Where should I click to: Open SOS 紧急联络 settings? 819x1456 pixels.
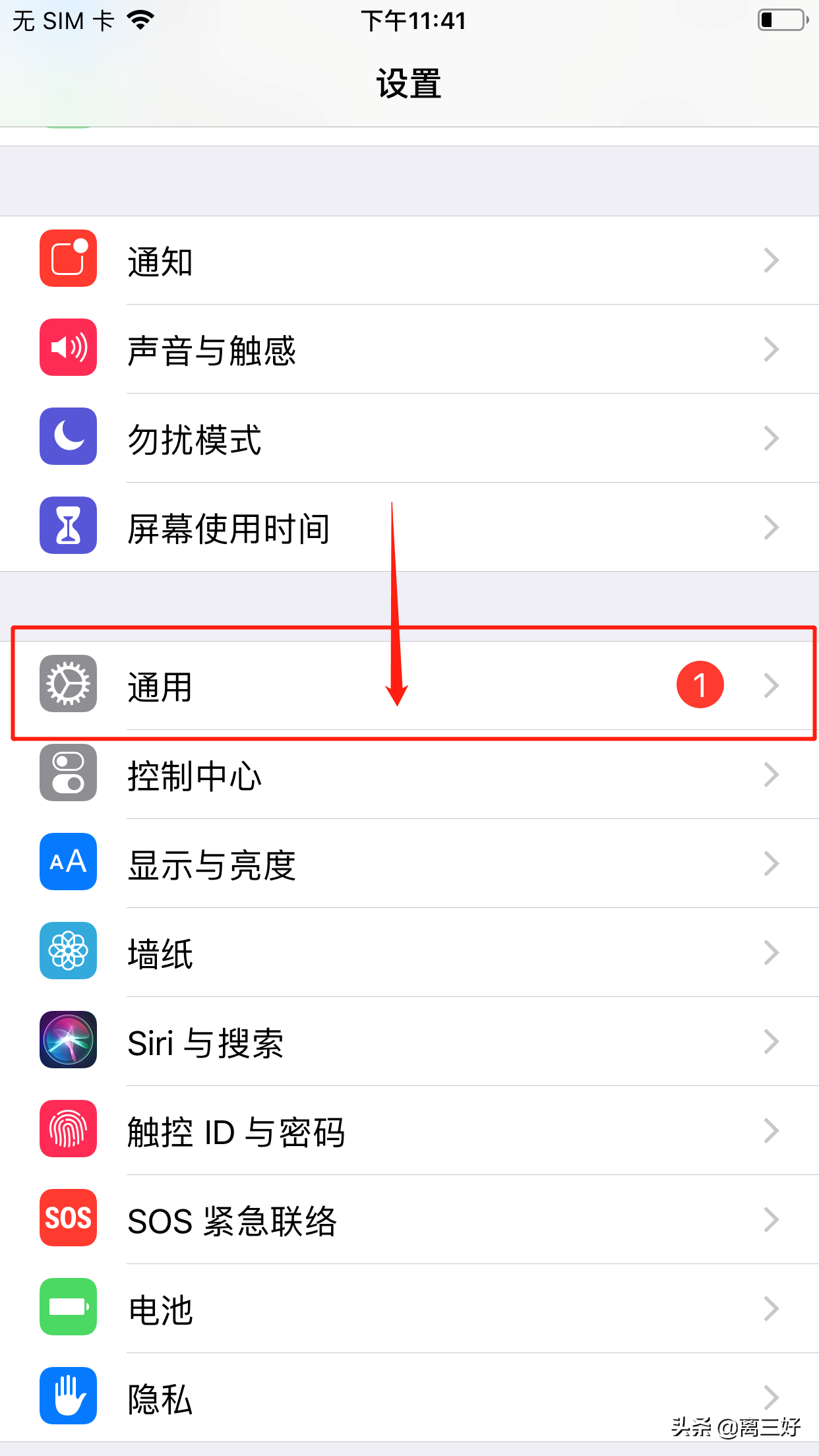[409, 1221]
